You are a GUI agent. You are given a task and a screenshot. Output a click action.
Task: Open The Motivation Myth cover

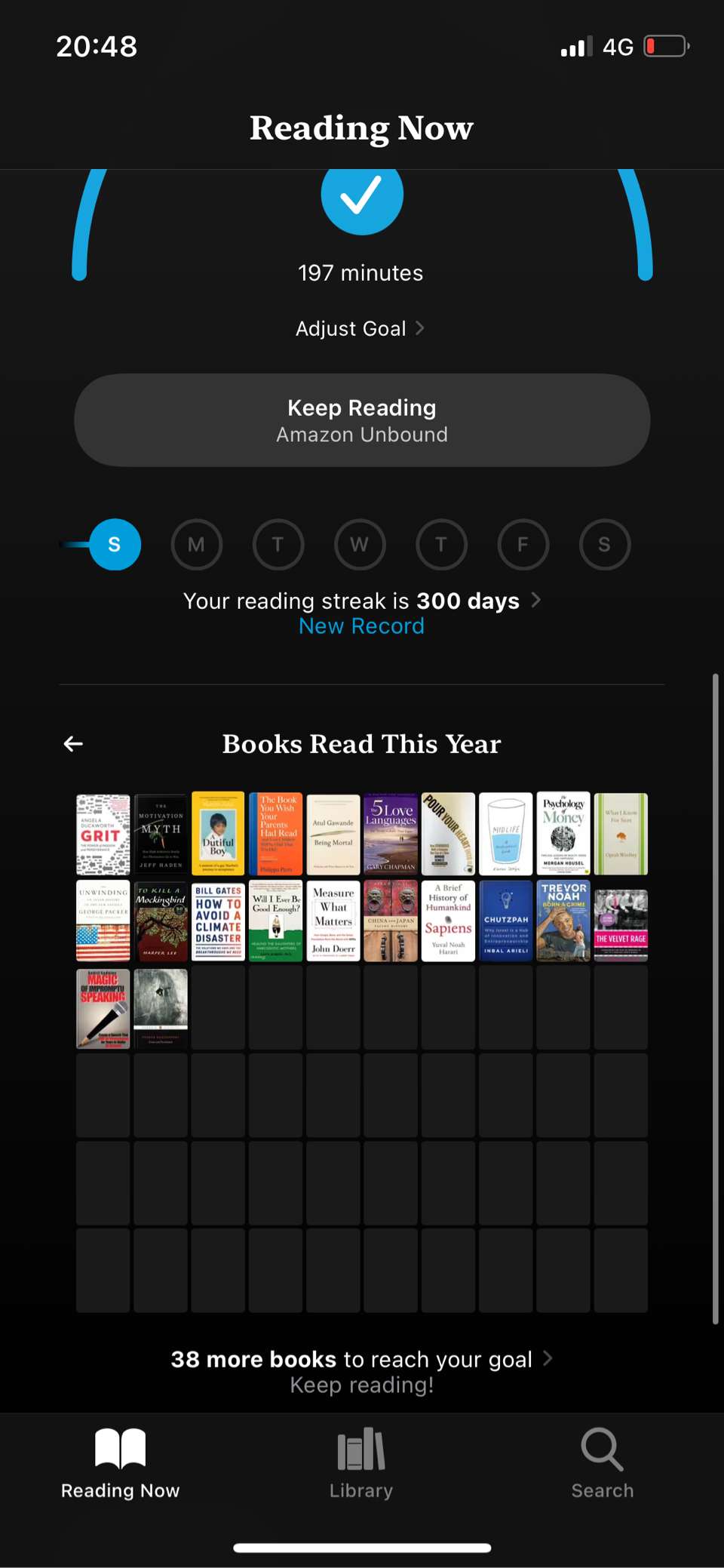coord(161,834)
